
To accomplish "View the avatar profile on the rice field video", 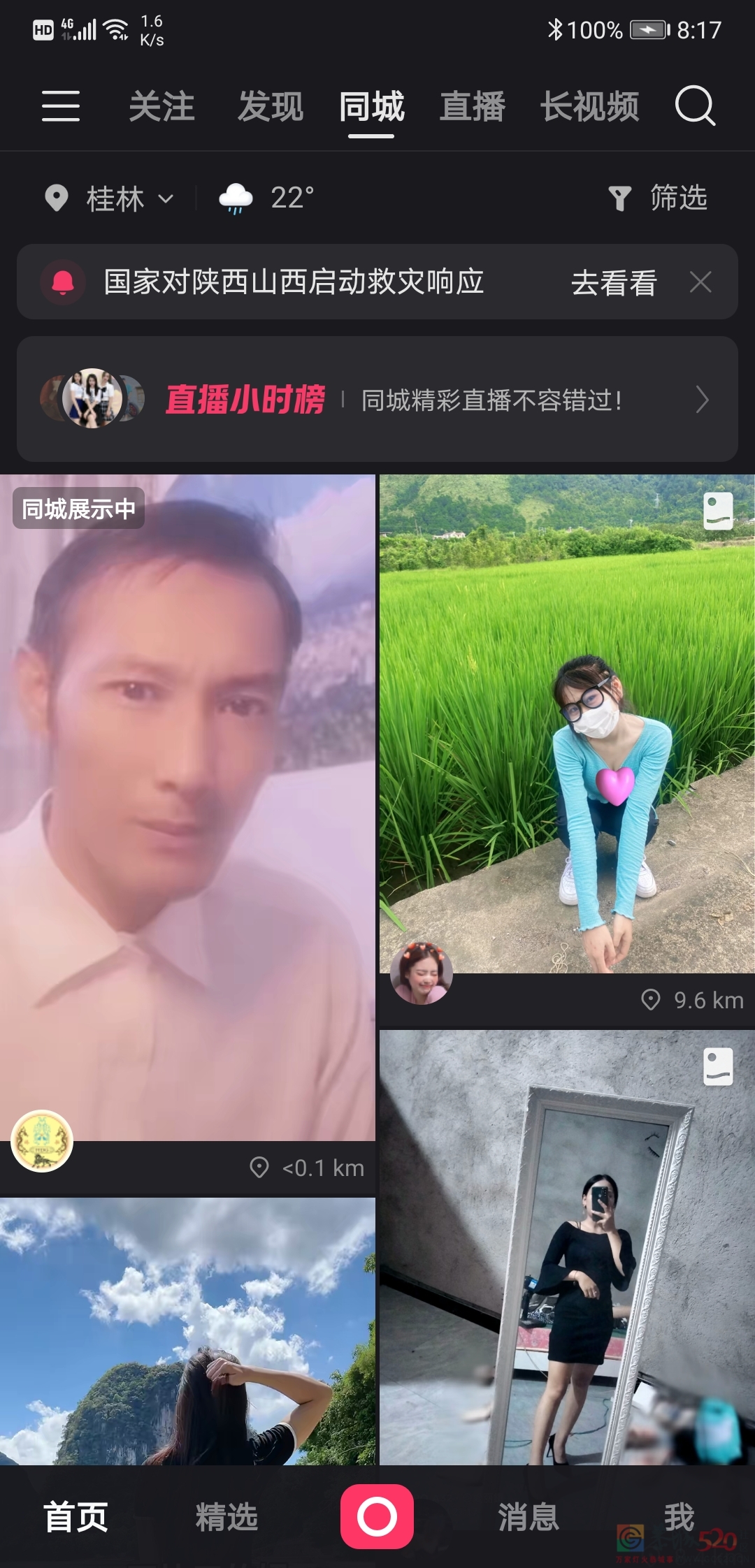I will pyautogui.click(x=421, y=973).
